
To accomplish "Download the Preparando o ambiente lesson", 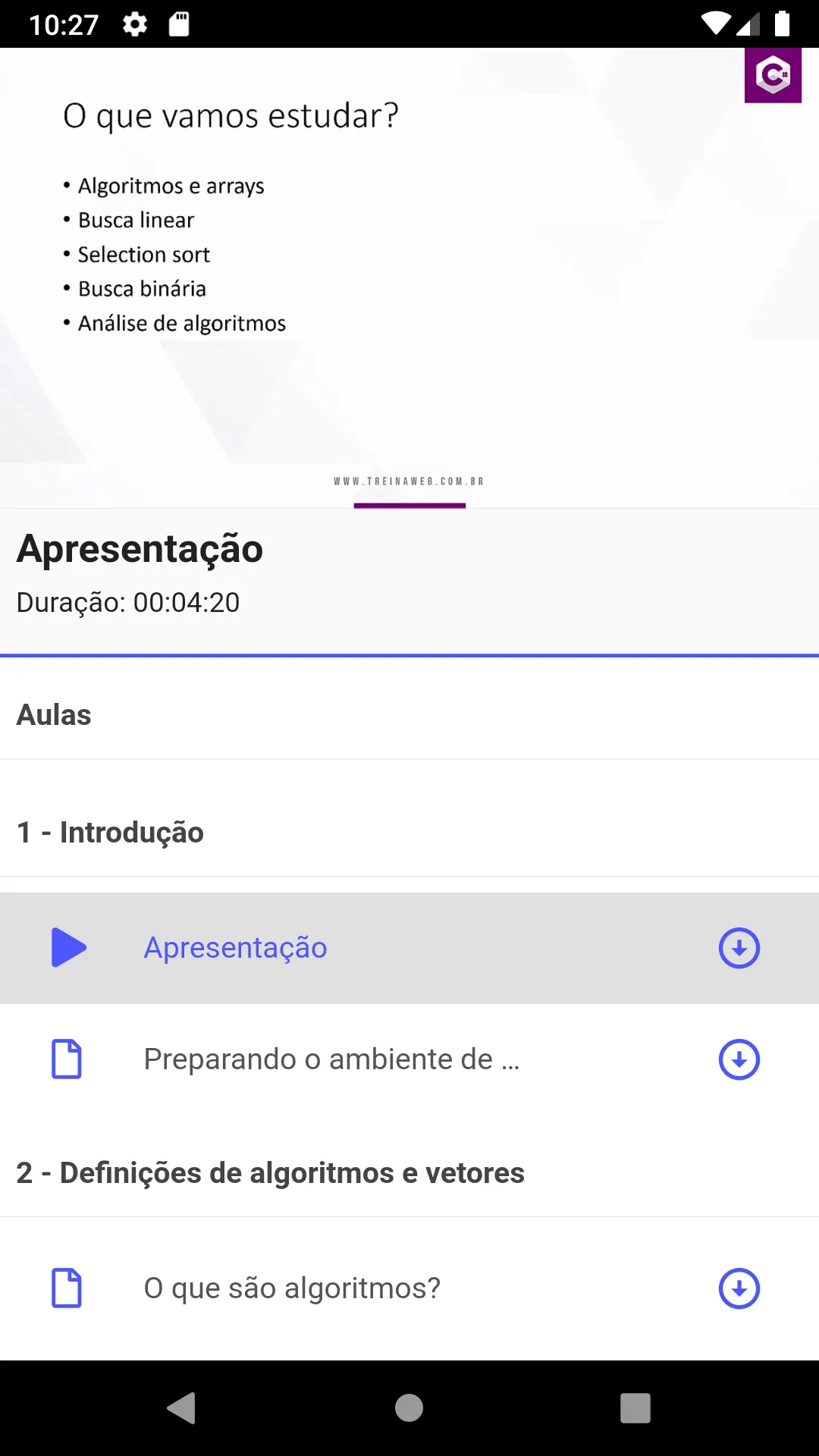I will (x=739, y=1059).
